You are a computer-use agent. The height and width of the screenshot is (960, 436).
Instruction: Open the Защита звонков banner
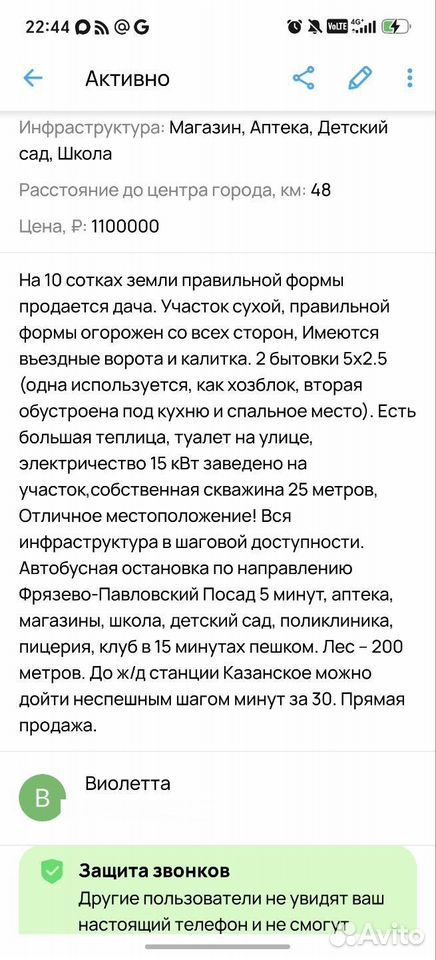click(x=218, y=891)
